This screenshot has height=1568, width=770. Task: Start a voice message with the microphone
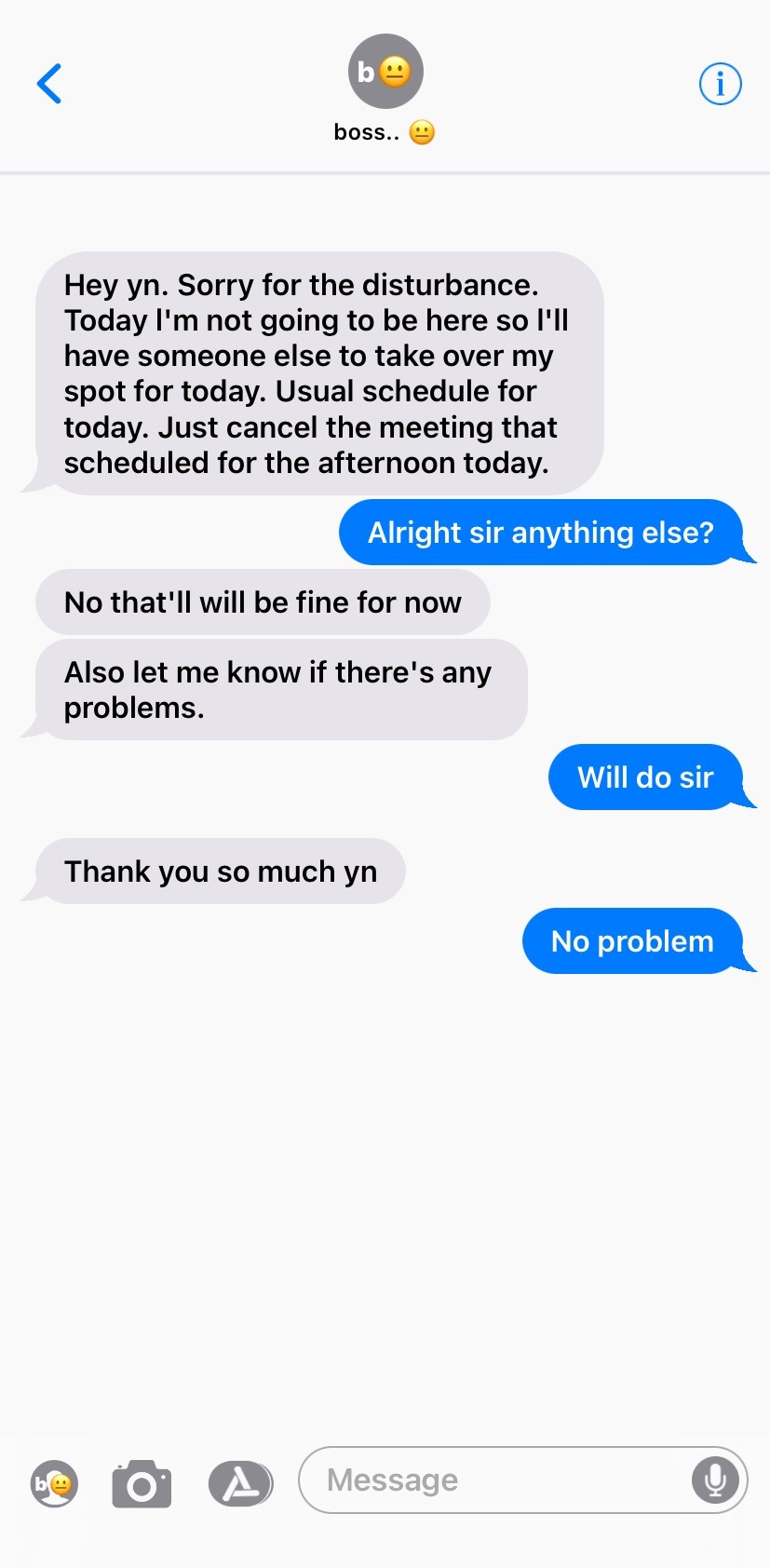[x=715, y=1480]
